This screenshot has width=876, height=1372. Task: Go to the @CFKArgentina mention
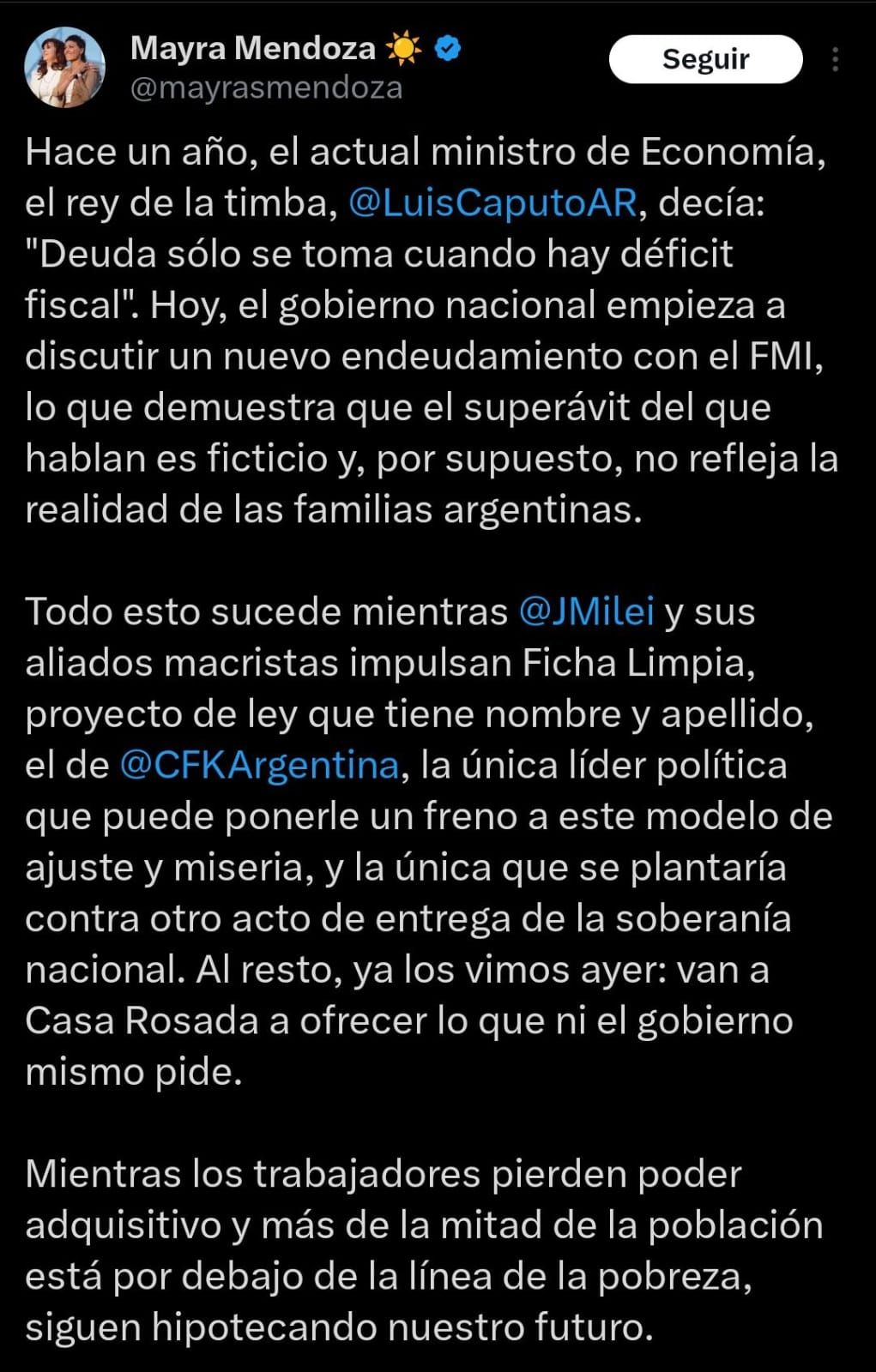260,765
